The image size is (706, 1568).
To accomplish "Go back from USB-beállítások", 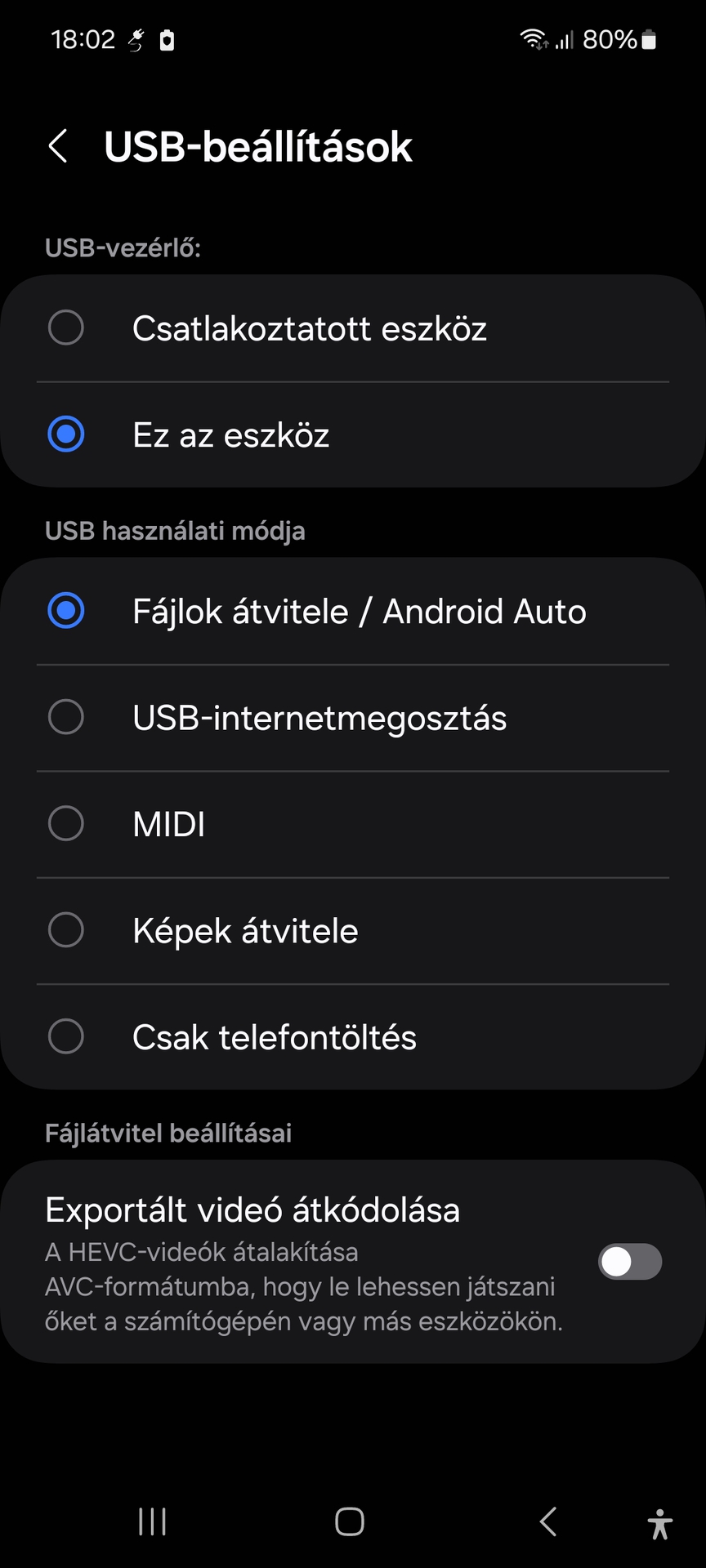I will point(58,147).
